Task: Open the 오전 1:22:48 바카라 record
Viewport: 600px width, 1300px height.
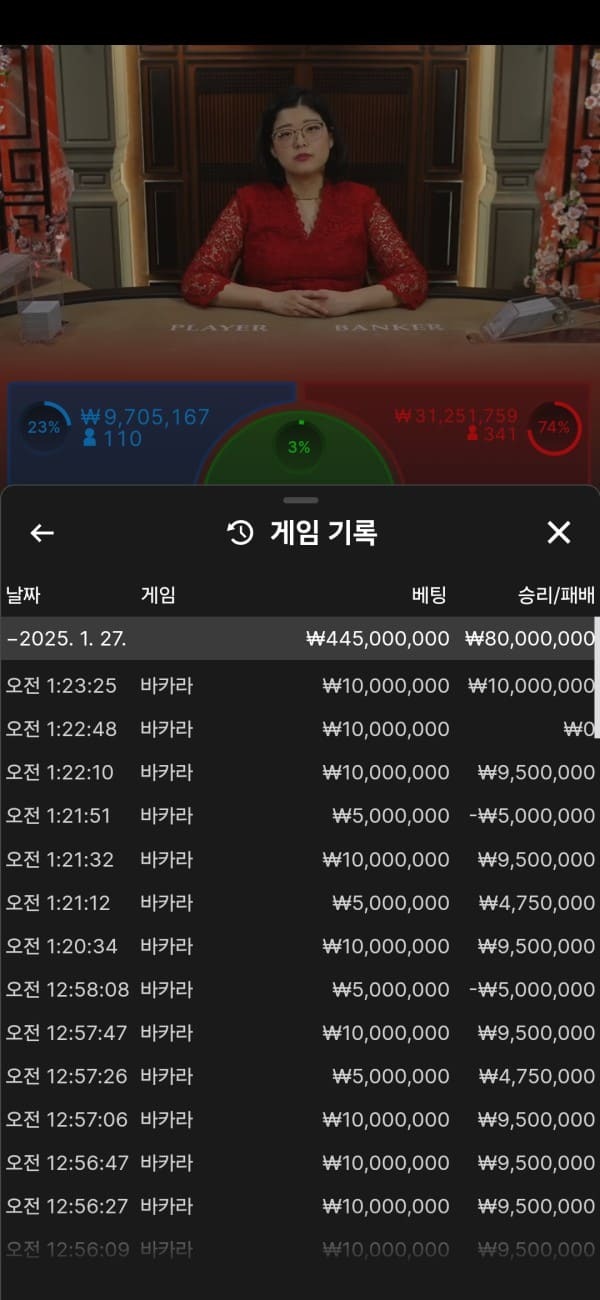Action: click(298, 729)
